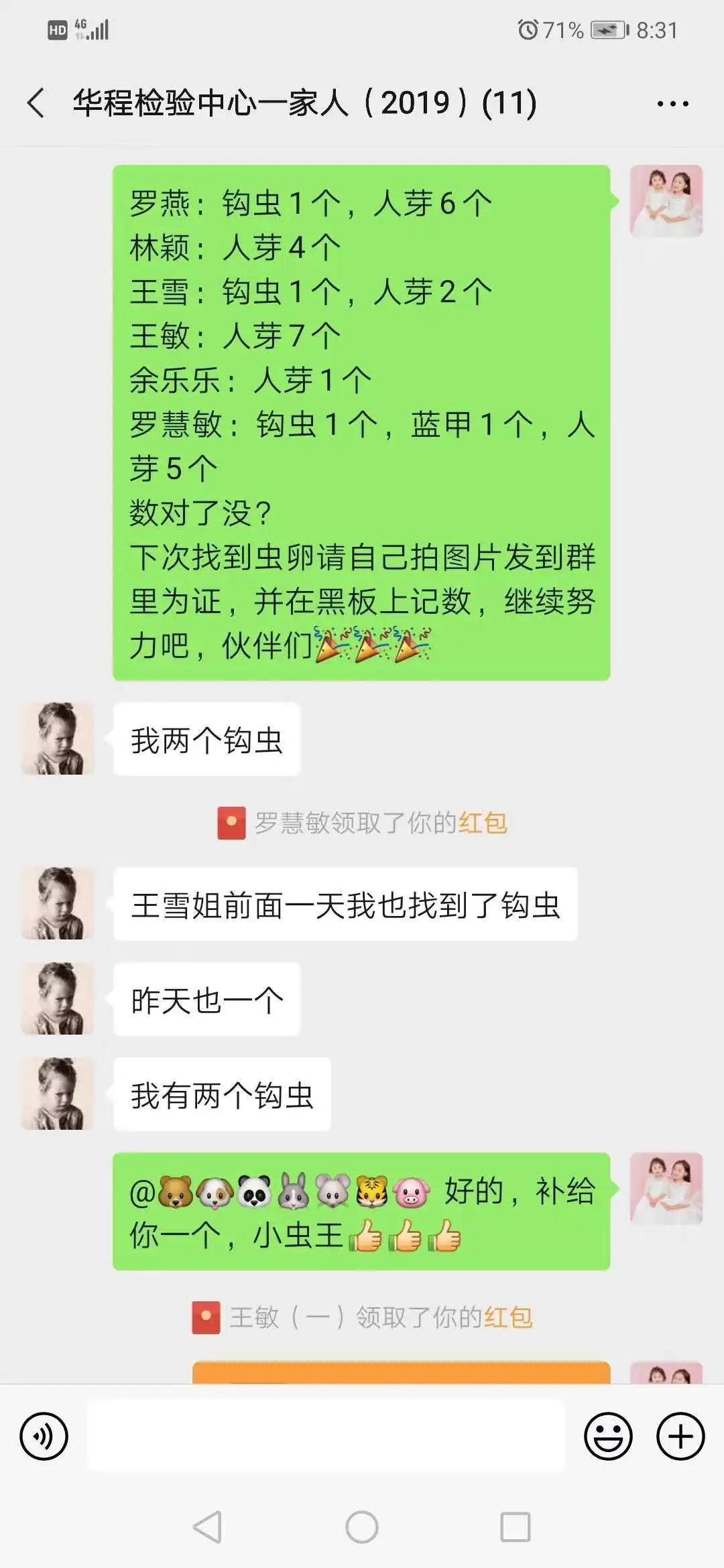Open avatar of sender of '我两个钩虫'
The height and width of the screenshot is (1568, 724).
(57, 738)
